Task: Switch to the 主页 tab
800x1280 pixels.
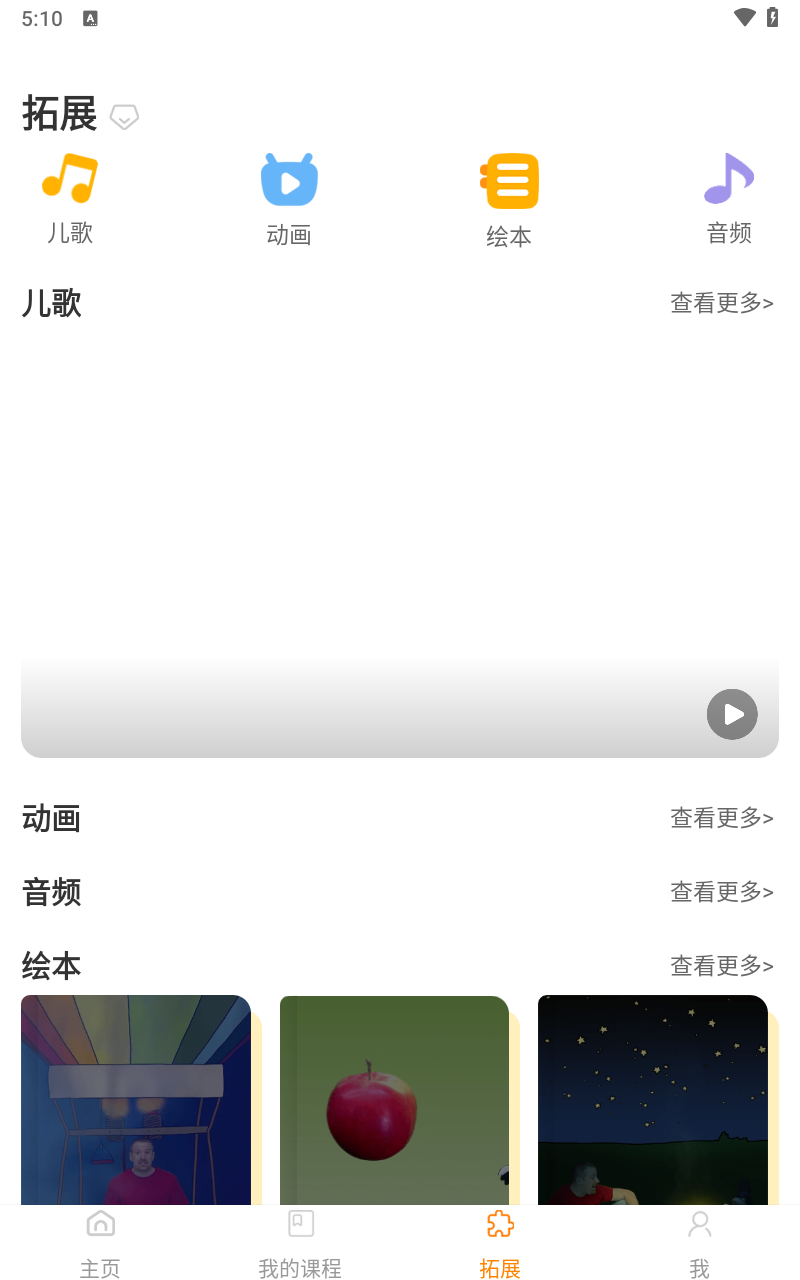Action: click(x=100, y=1243)
